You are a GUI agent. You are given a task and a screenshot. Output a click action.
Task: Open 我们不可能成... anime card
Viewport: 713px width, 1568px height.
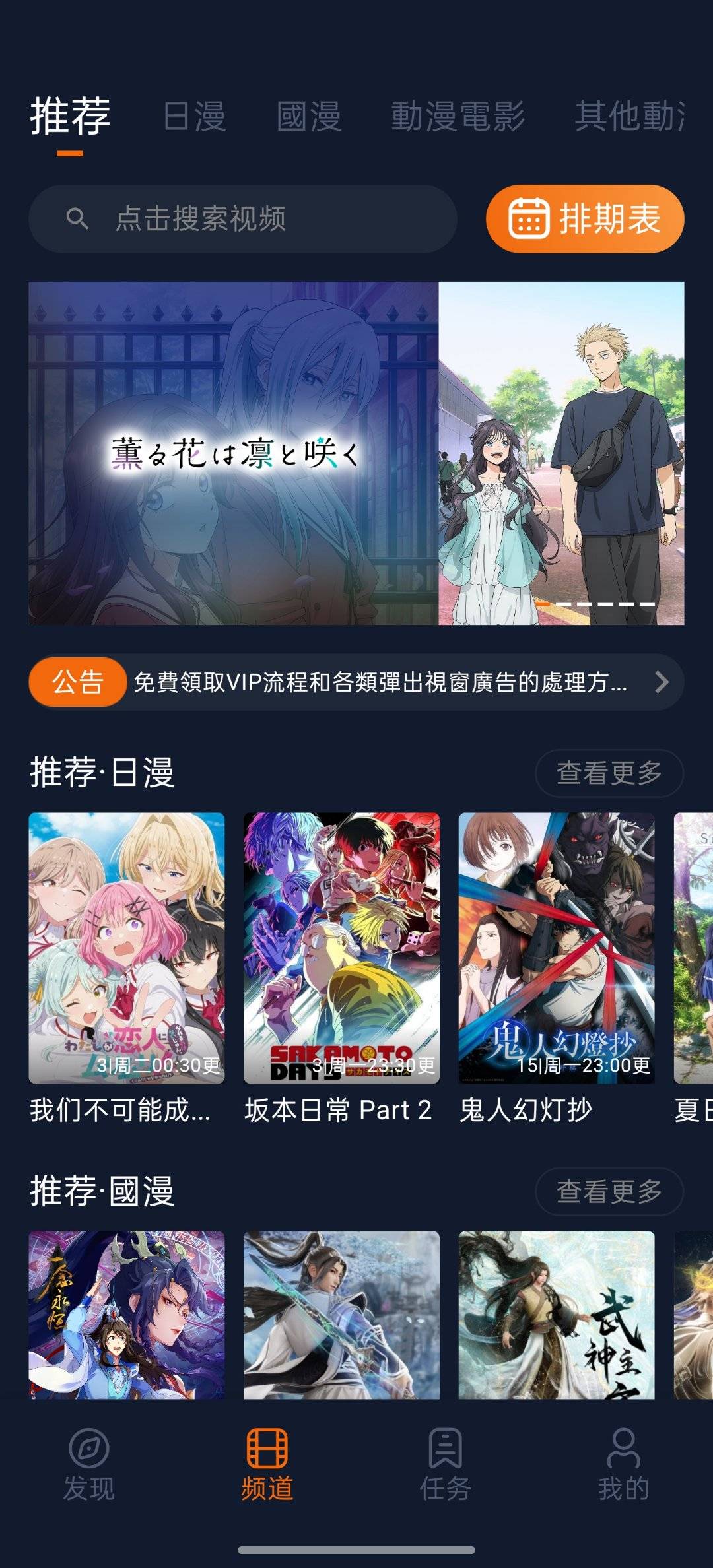click(126, 948)
